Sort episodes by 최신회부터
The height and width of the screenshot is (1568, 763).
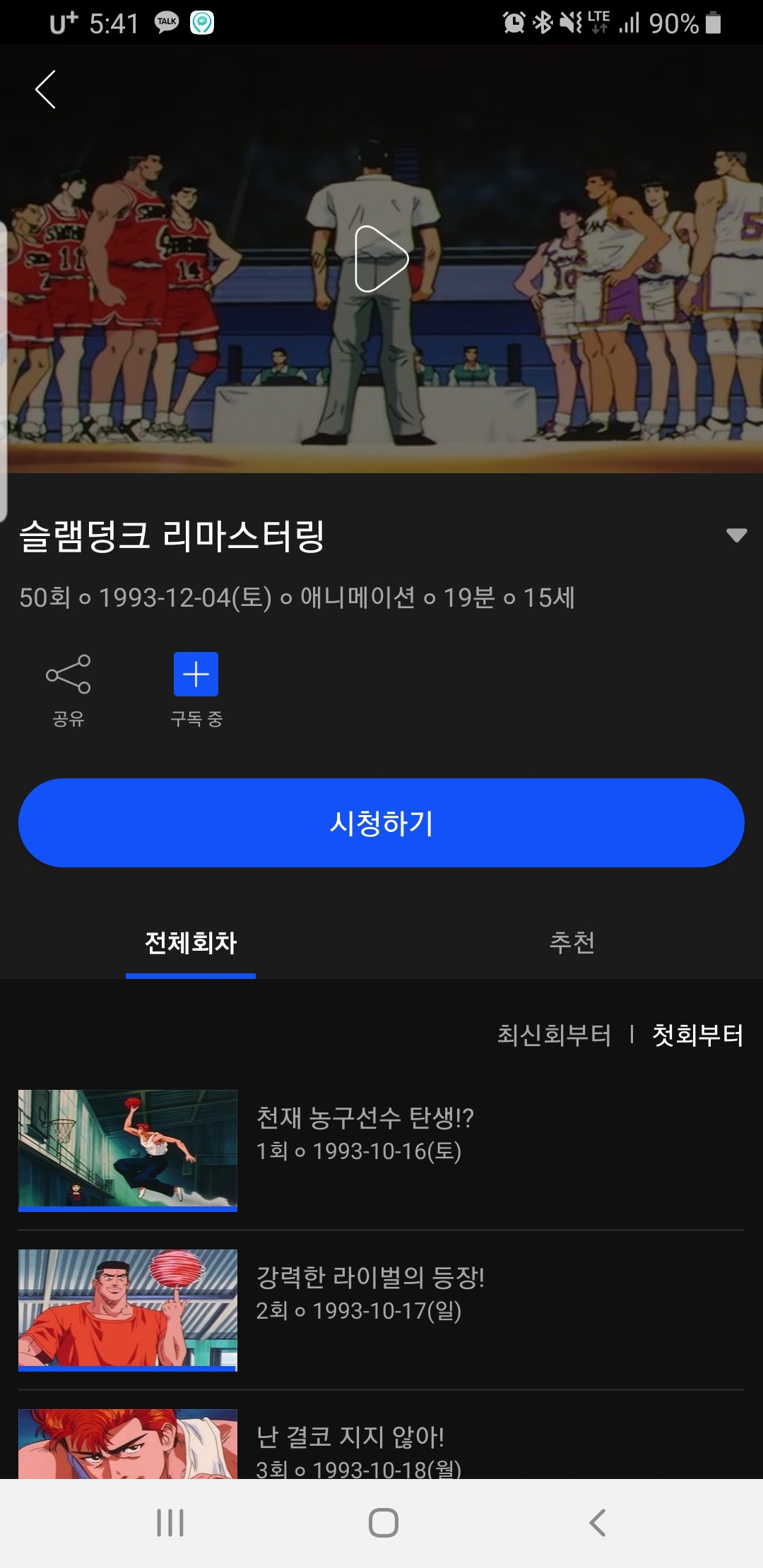click(x=554, y=1035)
